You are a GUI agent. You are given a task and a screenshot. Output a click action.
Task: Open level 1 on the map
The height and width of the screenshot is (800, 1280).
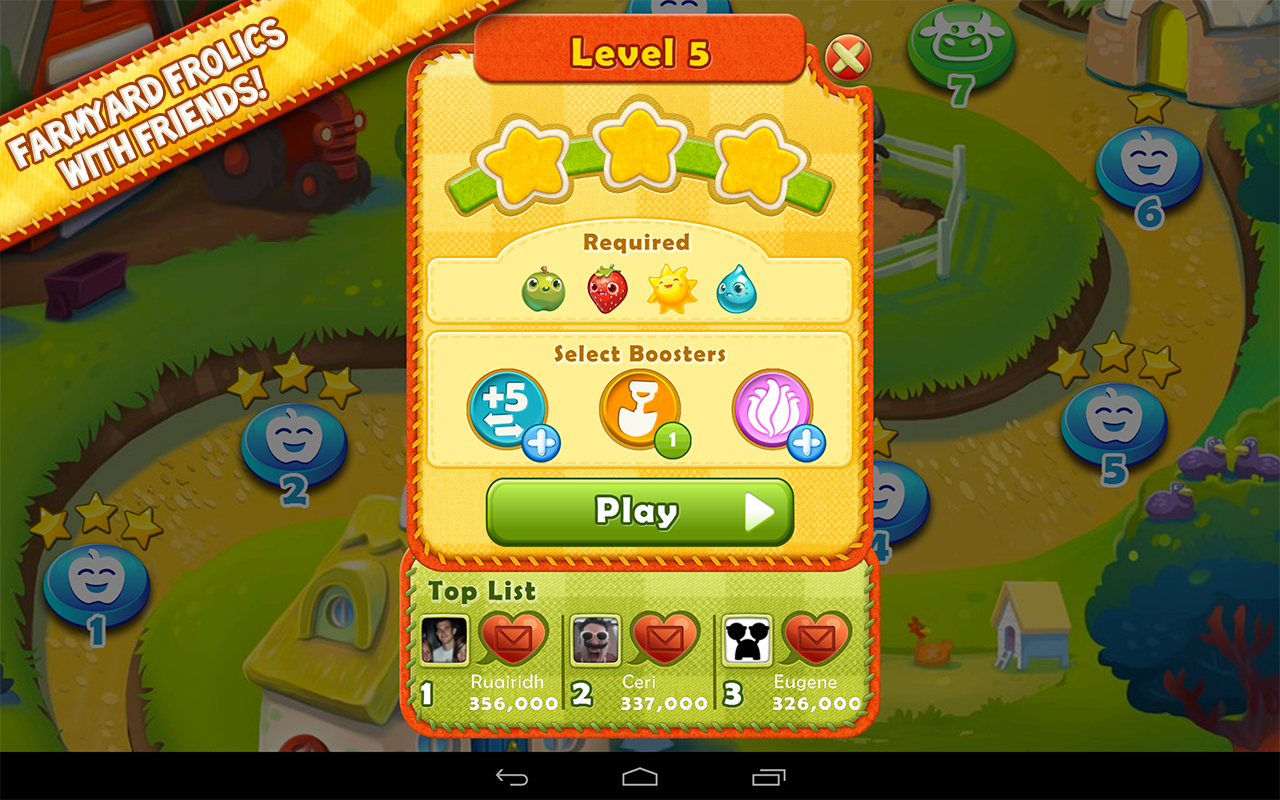click(x=96, y=582)
